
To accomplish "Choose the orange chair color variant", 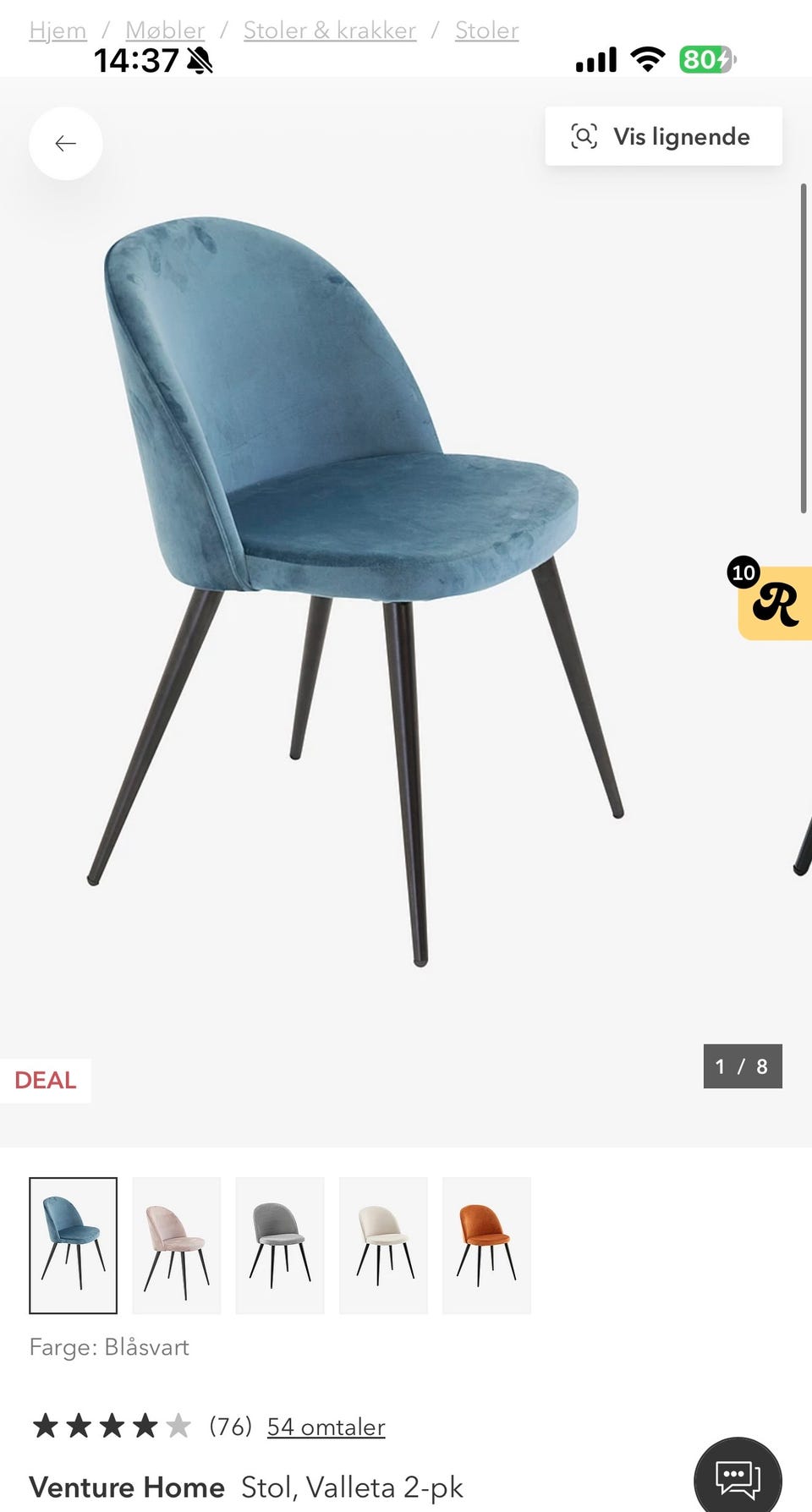I will pyautogui.click(x=486, y=1246).
